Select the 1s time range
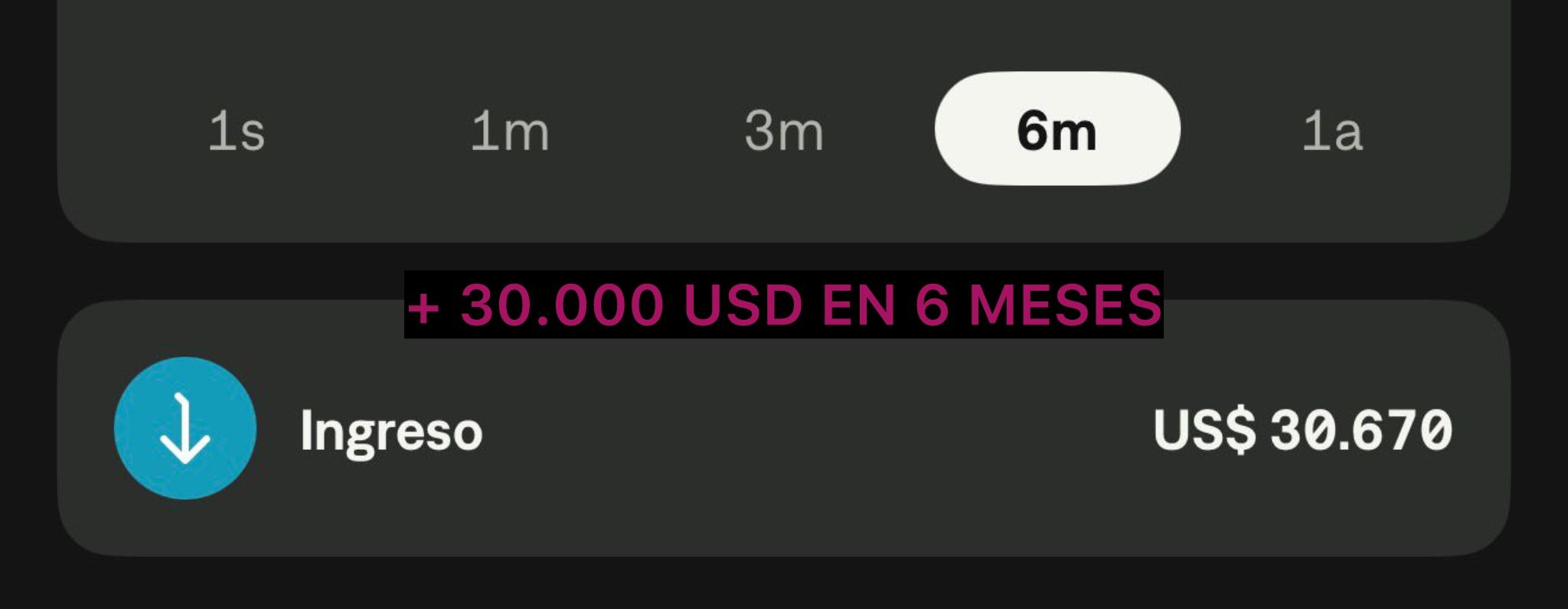 (x=237, y=131)
